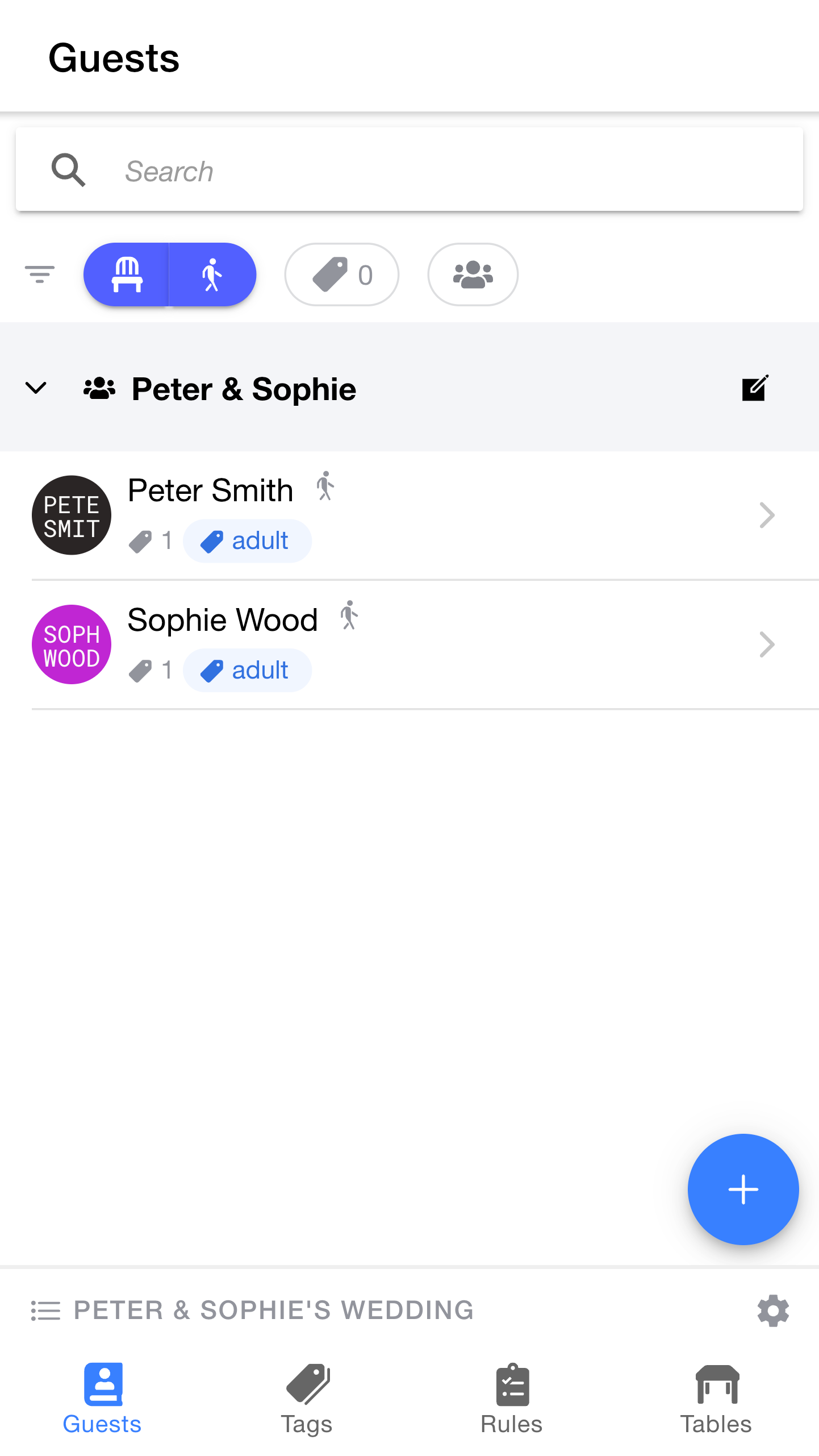The image size is (819, 1456).
Task: Open the Peter & Sophie's Wedding event list
Action: coord(253,1310)
